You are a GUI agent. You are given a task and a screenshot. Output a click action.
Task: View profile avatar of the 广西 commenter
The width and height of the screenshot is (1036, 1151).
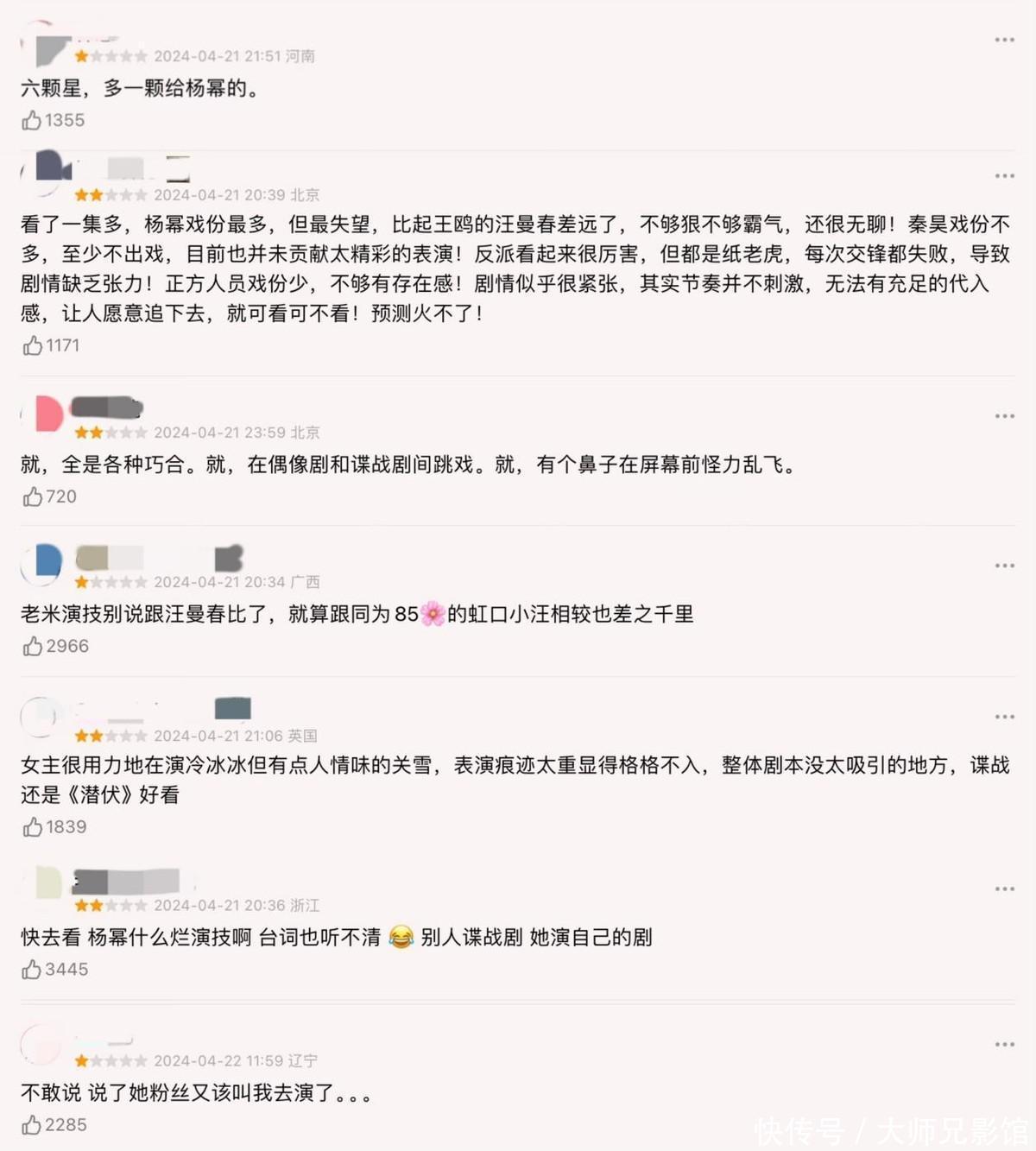[43, 563]
